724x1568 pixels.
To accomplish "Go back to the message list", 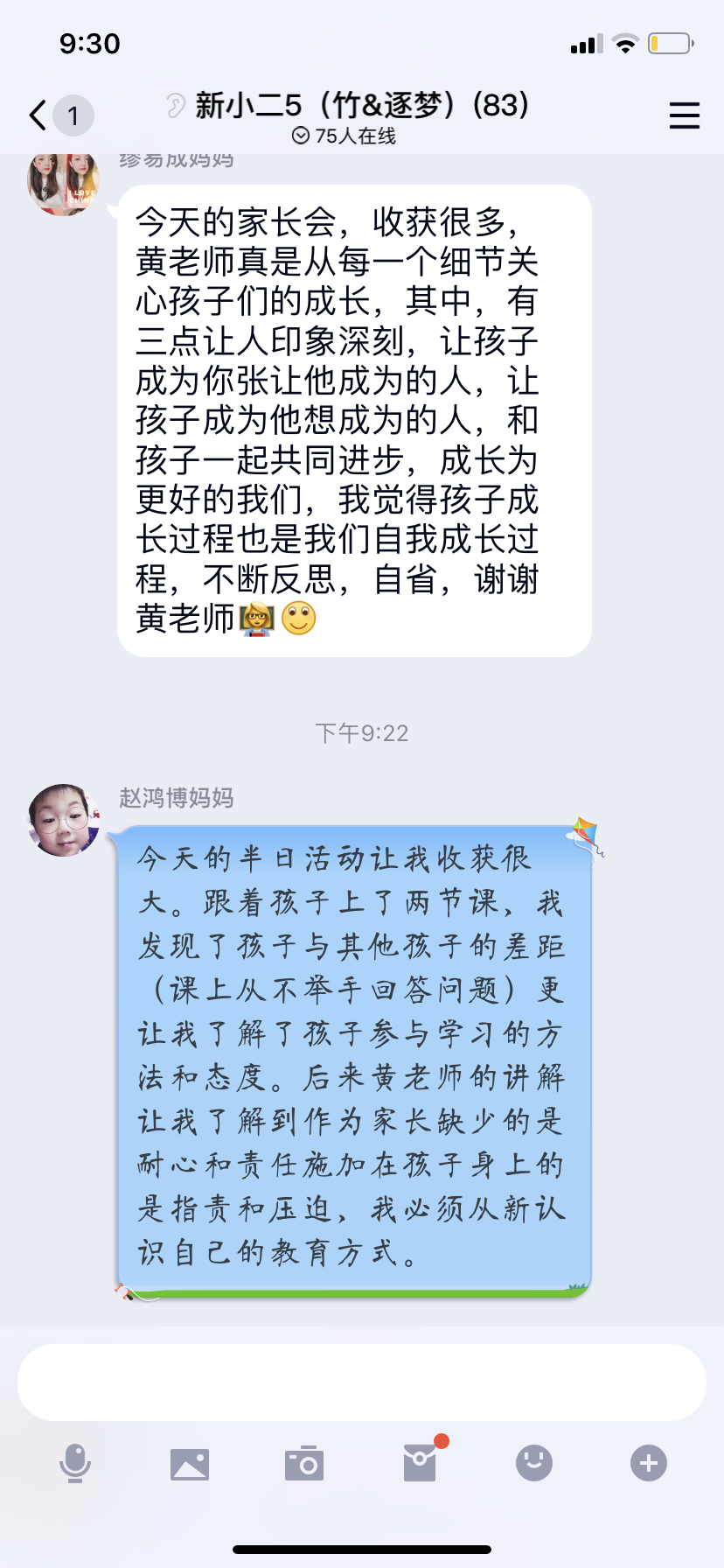I will point(38,115).
